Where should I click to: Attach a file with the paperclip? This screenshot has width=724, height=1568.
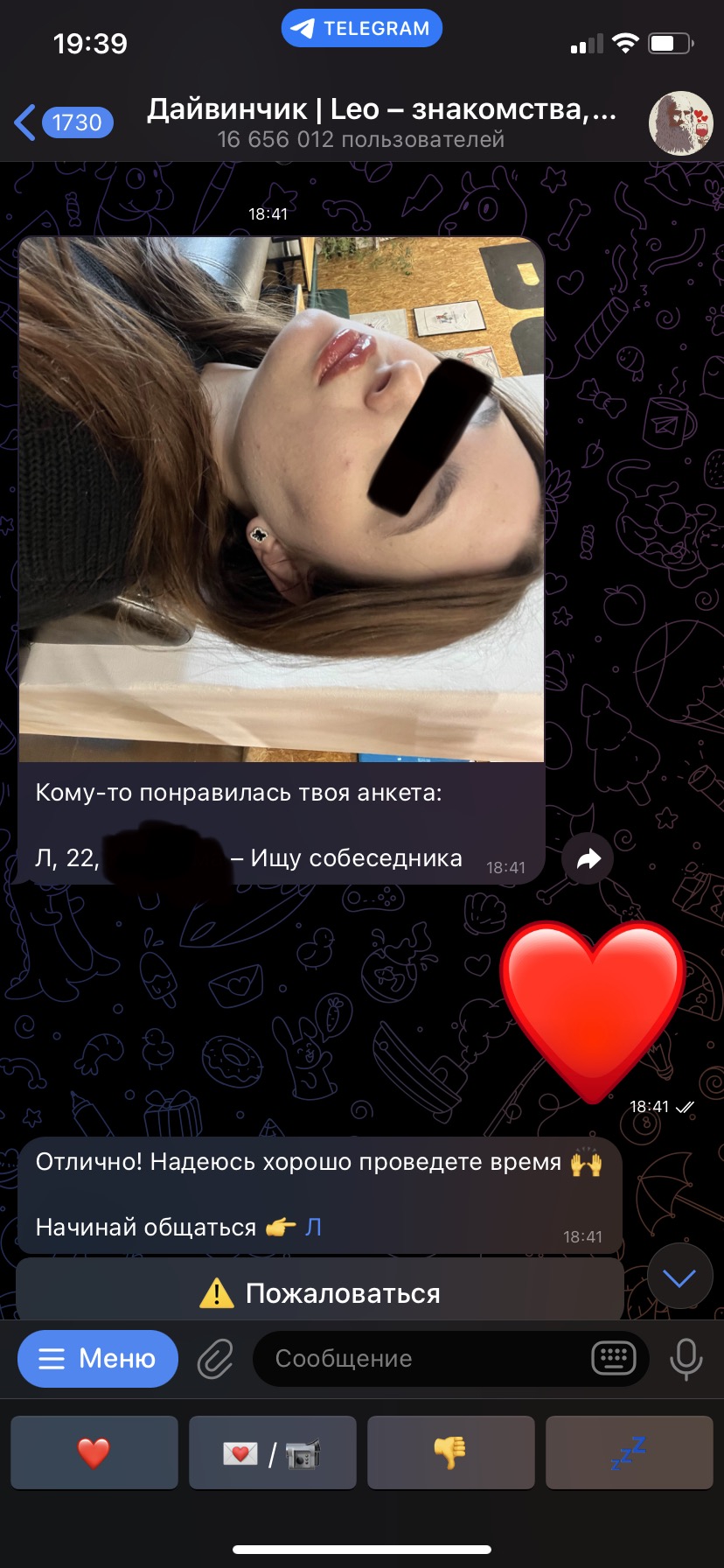(x=215, y=1359)
